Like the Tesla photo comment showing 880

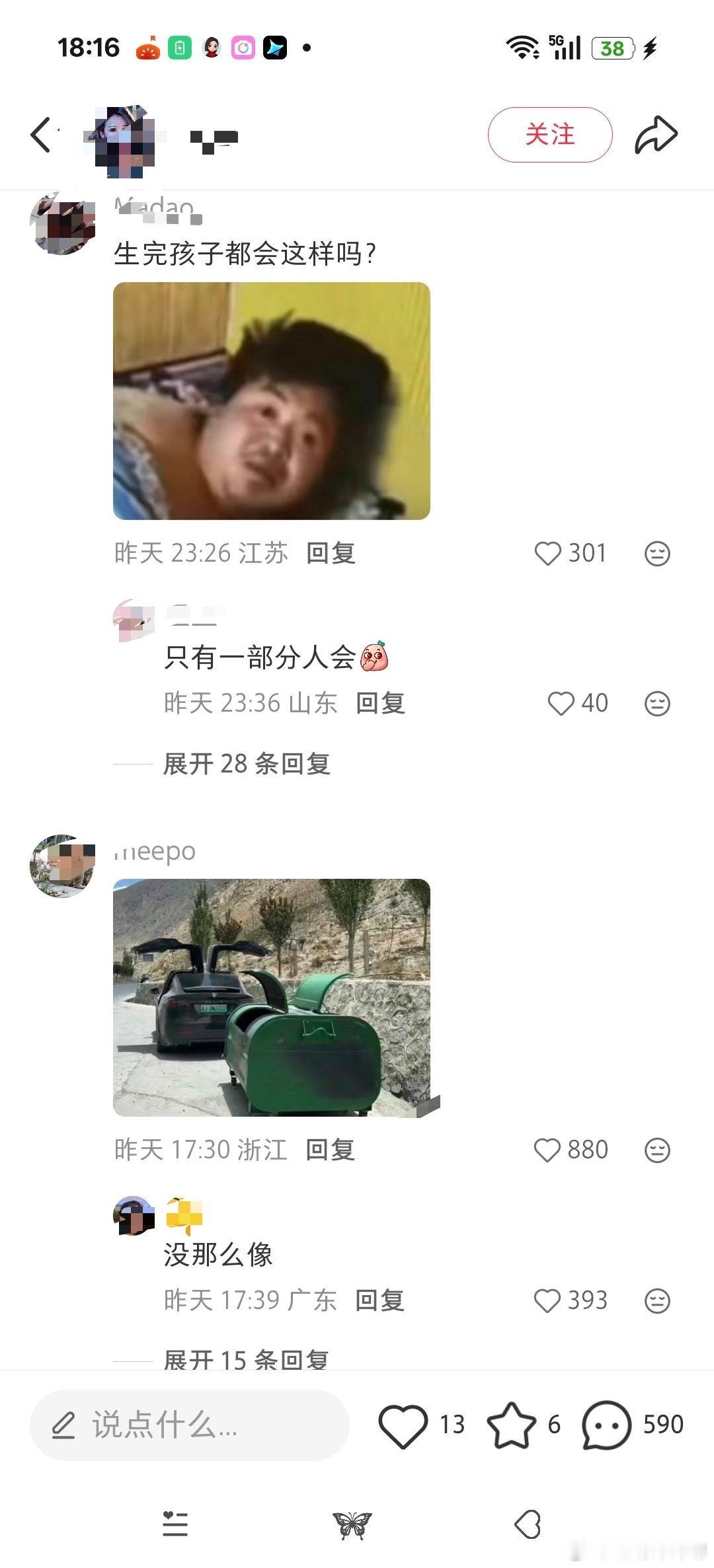550,1149
